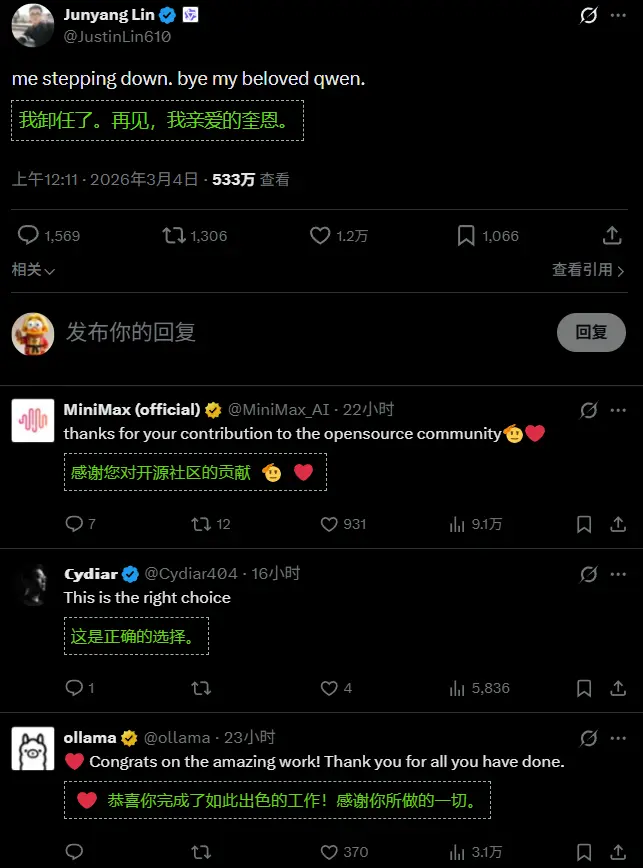Retweet the MiniMax reply
The height and width of the screenshot is (868, 643).
pos(202,524)
